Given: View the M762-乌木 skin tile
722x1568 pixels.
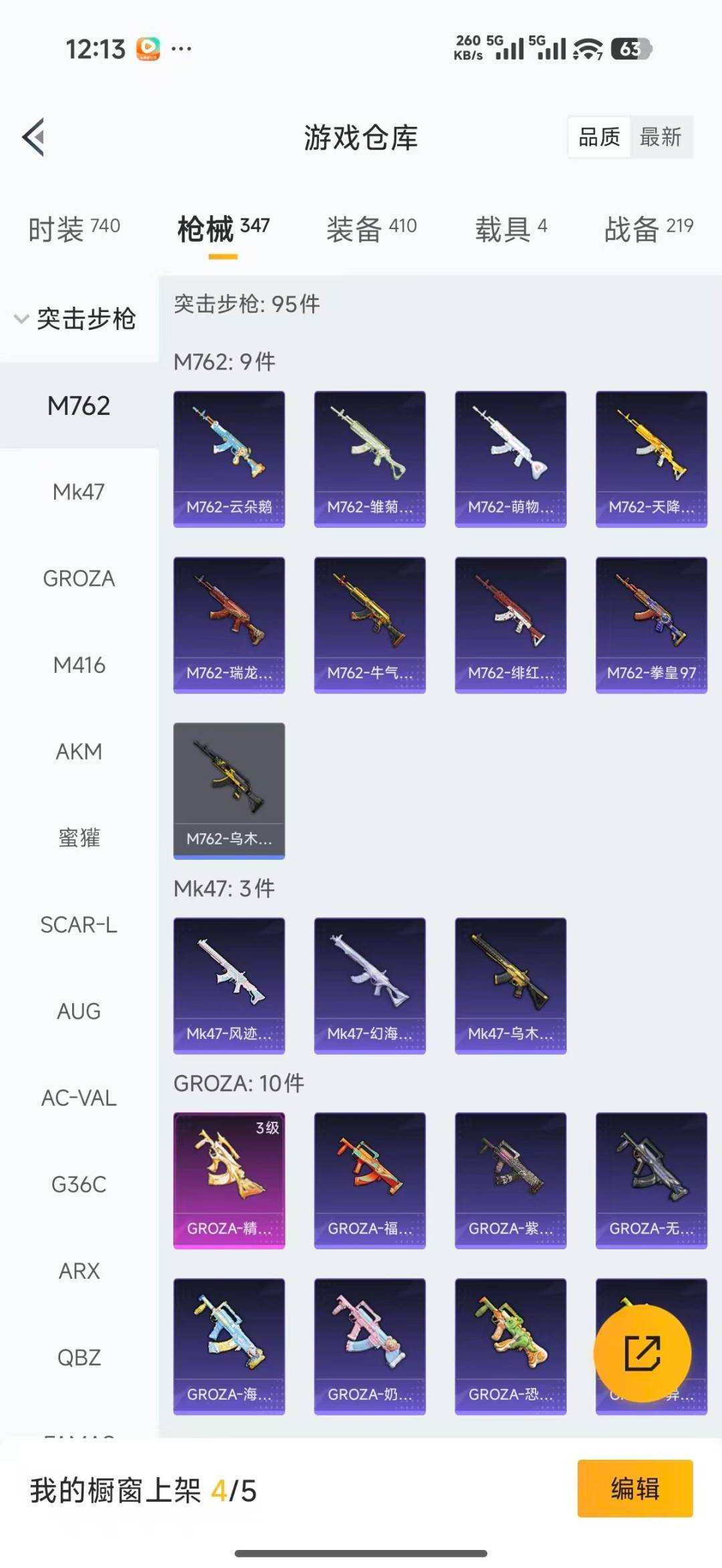Looking at the screenshot, I should (x=229, y=790).
